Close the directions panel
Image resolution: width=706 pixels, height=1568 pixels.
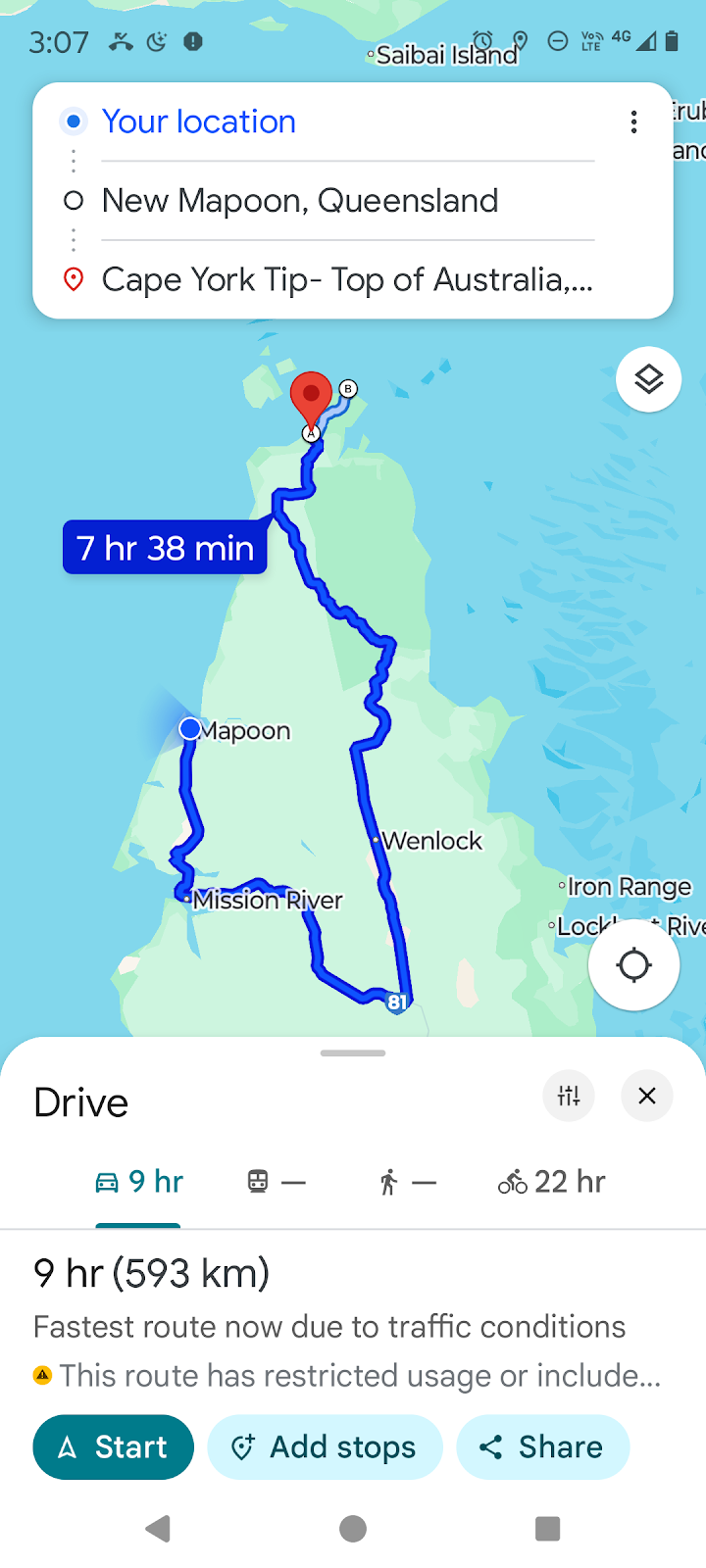(x=647, y=1096)
